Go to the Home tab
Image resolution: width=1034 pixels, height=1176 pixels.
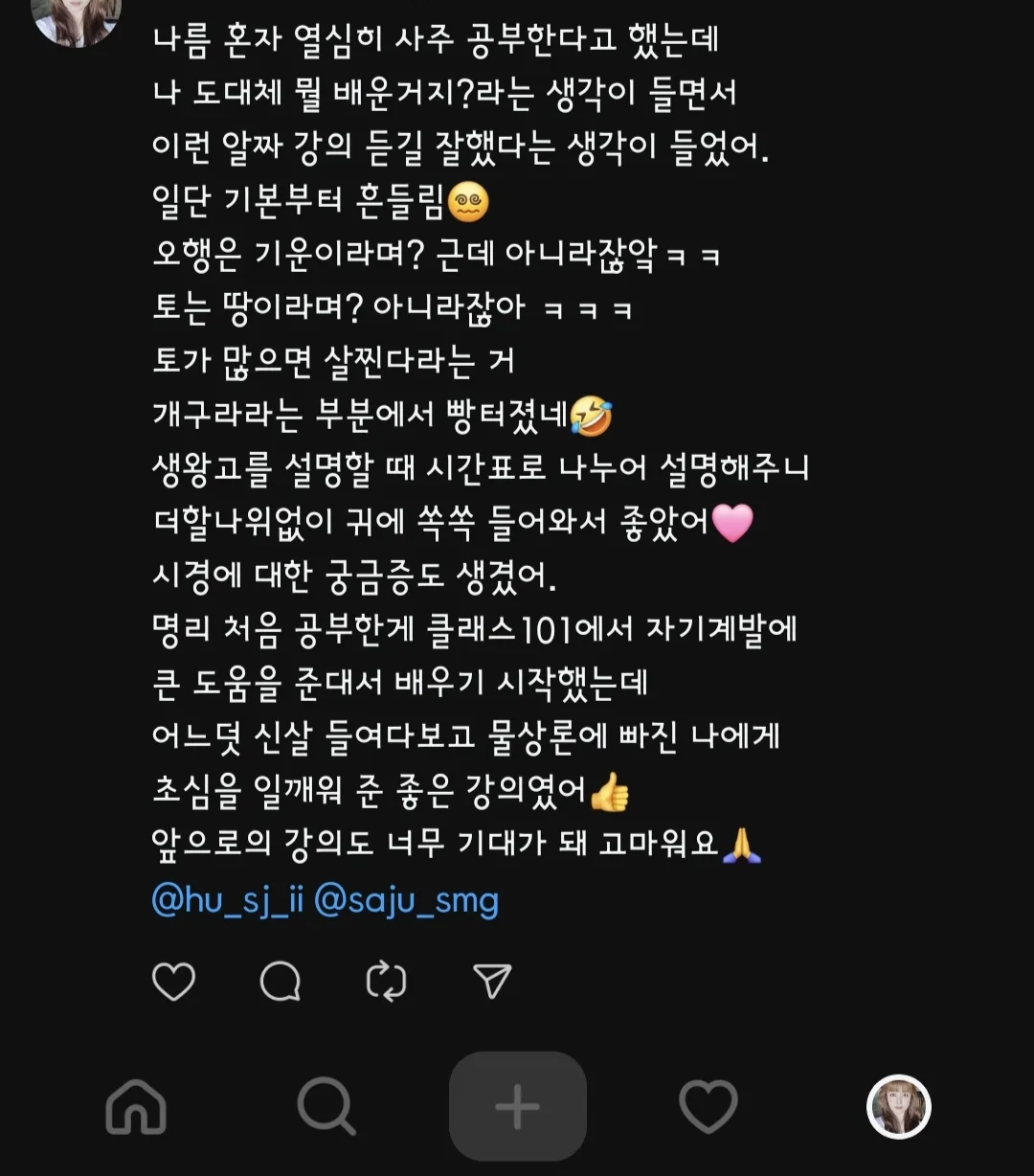(x=136, y=1107)
